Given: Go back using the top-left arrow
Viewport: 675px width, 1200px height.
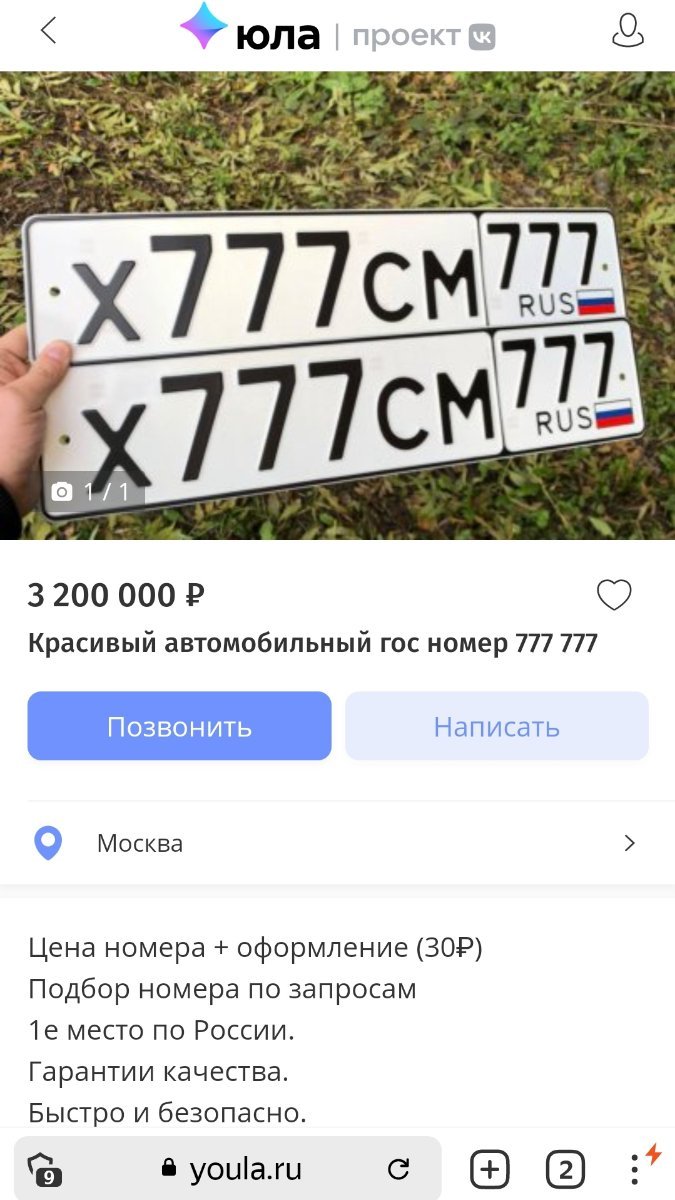Looking at the screenshot, I should pyautogui.click(x=48, y=31).
